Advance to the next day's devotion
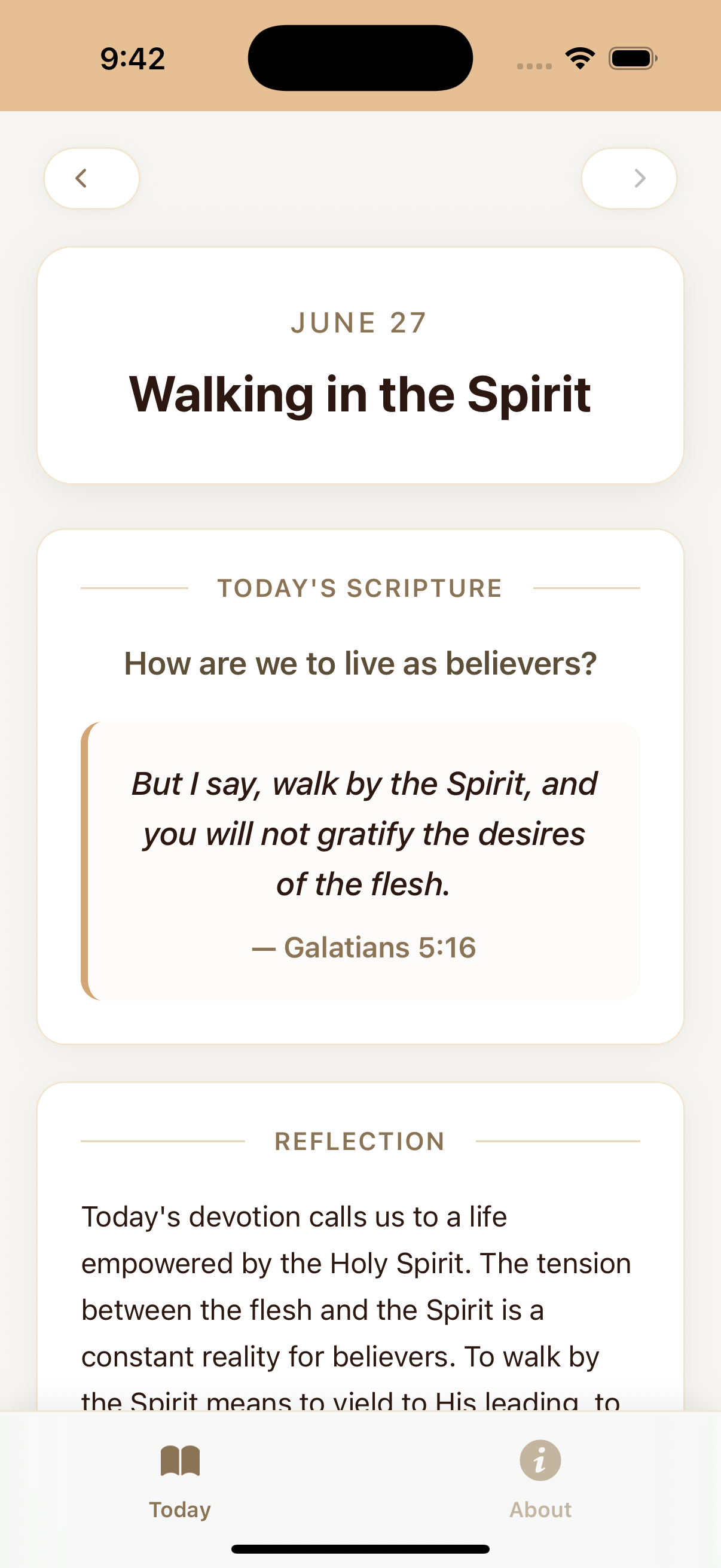This screenshot has height=1568, width=721. click(629, 178)
